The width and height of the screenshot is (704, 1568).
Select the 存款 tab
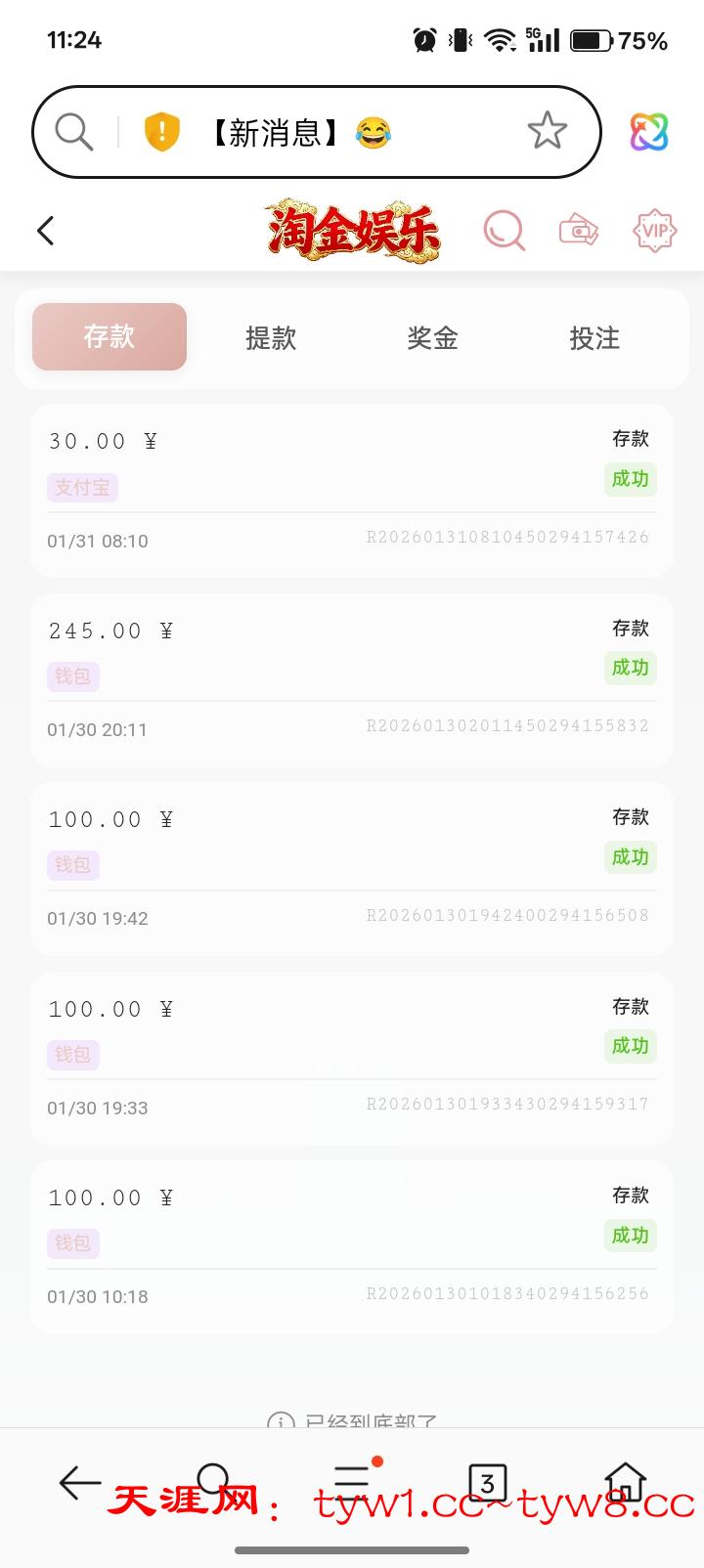click(x=110, y=337)
